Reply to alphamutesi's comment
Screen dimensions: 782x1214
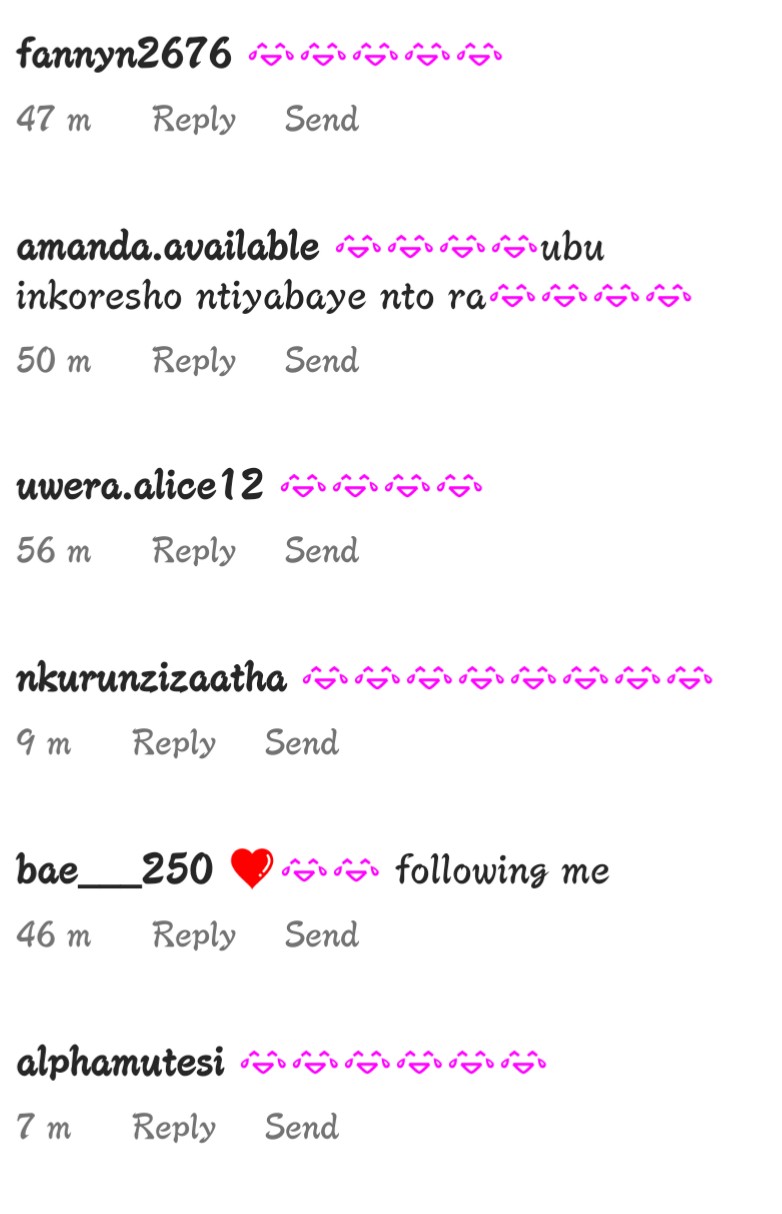(174, 1127)
